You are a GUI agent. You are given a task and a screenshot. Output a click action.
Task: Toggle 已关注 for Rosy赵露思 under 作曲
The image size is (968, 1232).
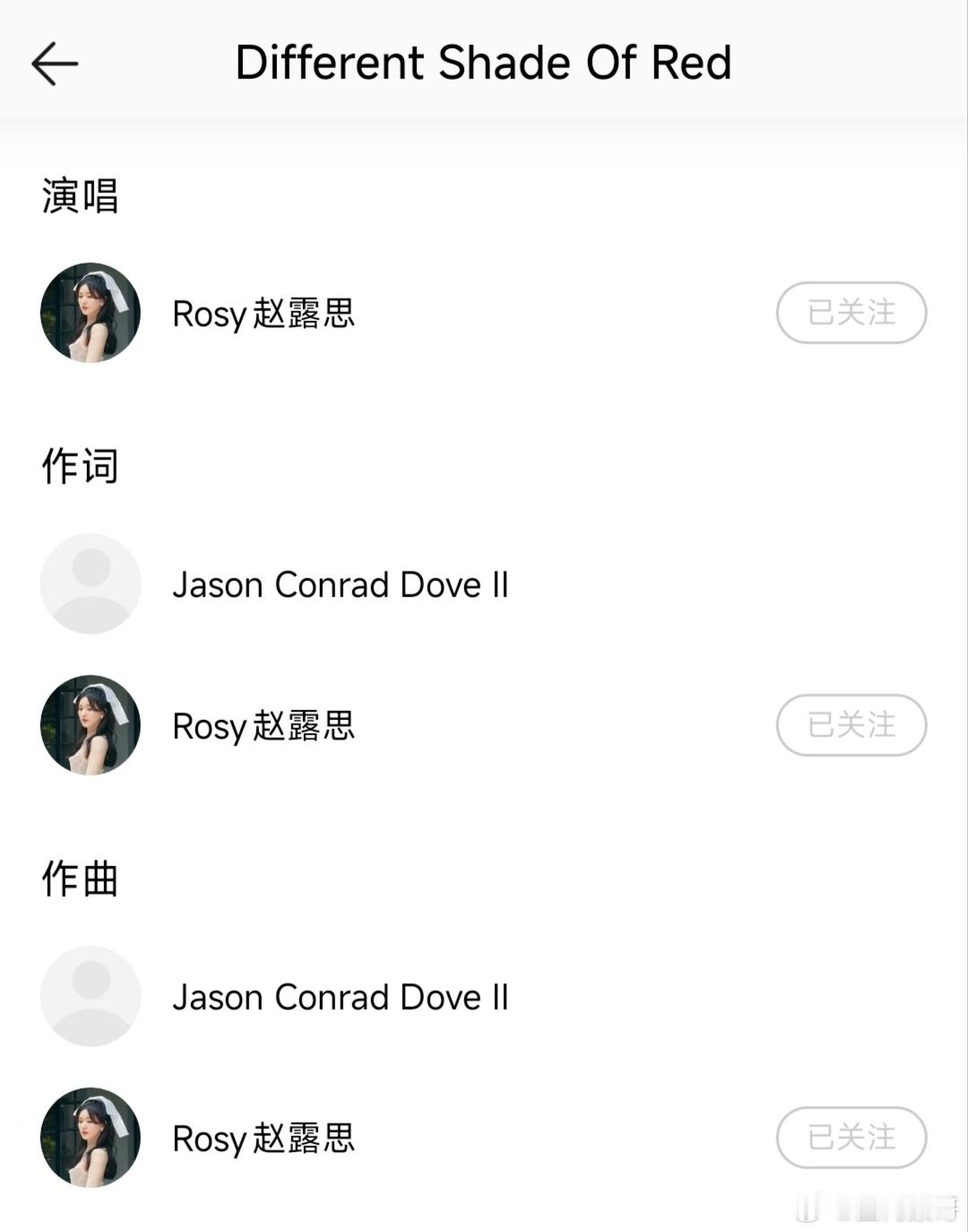(851, 1138)
